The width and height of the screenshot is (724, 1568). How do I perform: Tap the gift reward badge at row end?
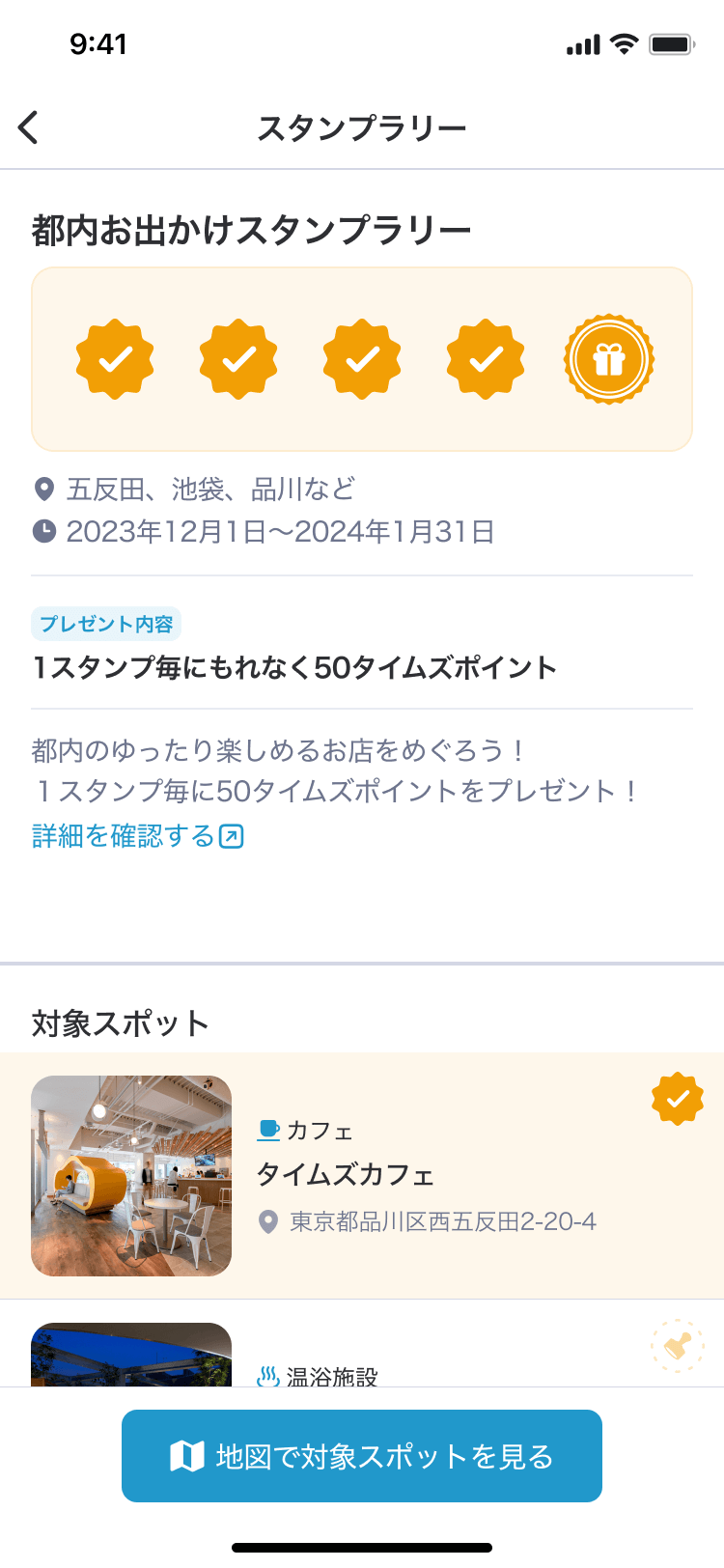(608, 357)
